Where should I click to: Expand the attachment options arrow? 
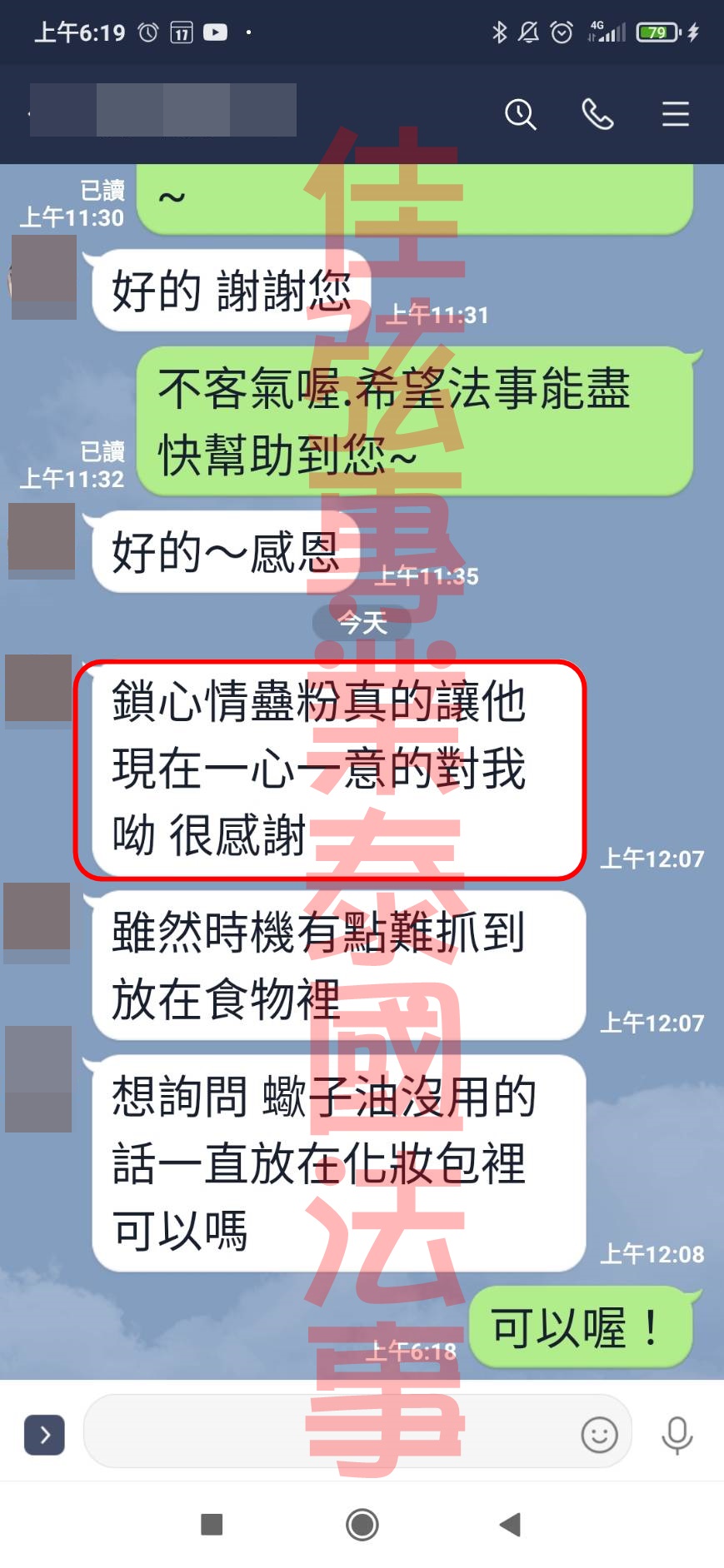click(x=45, y=1434)
